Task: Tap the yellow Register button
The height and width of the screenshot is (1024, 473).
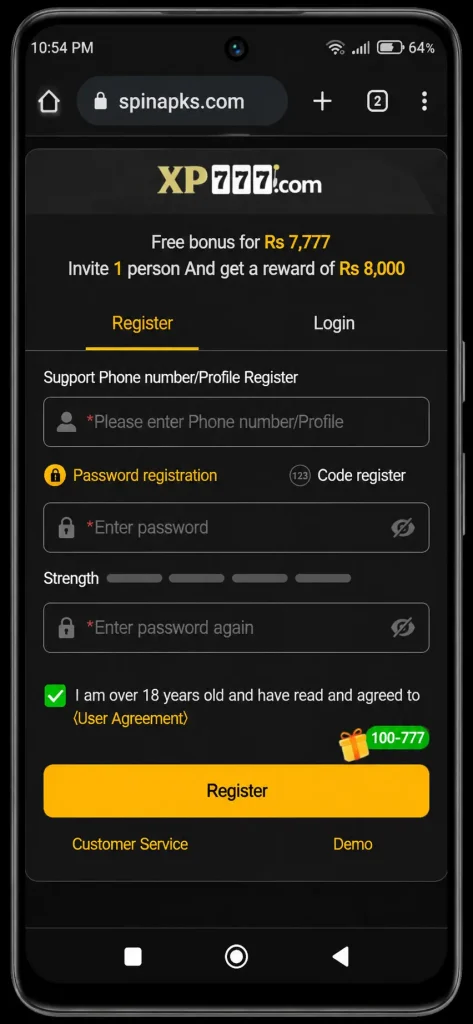Action: (x=236, y=791)
